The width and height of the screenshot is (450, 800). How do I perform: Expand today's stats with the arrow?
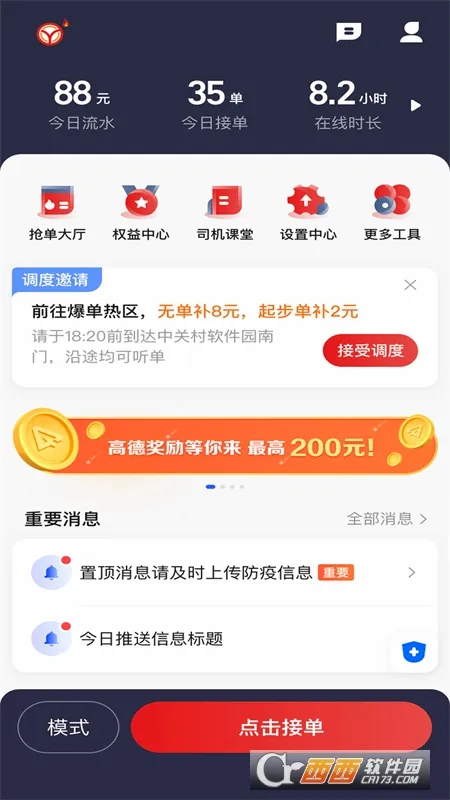point(416,106)
